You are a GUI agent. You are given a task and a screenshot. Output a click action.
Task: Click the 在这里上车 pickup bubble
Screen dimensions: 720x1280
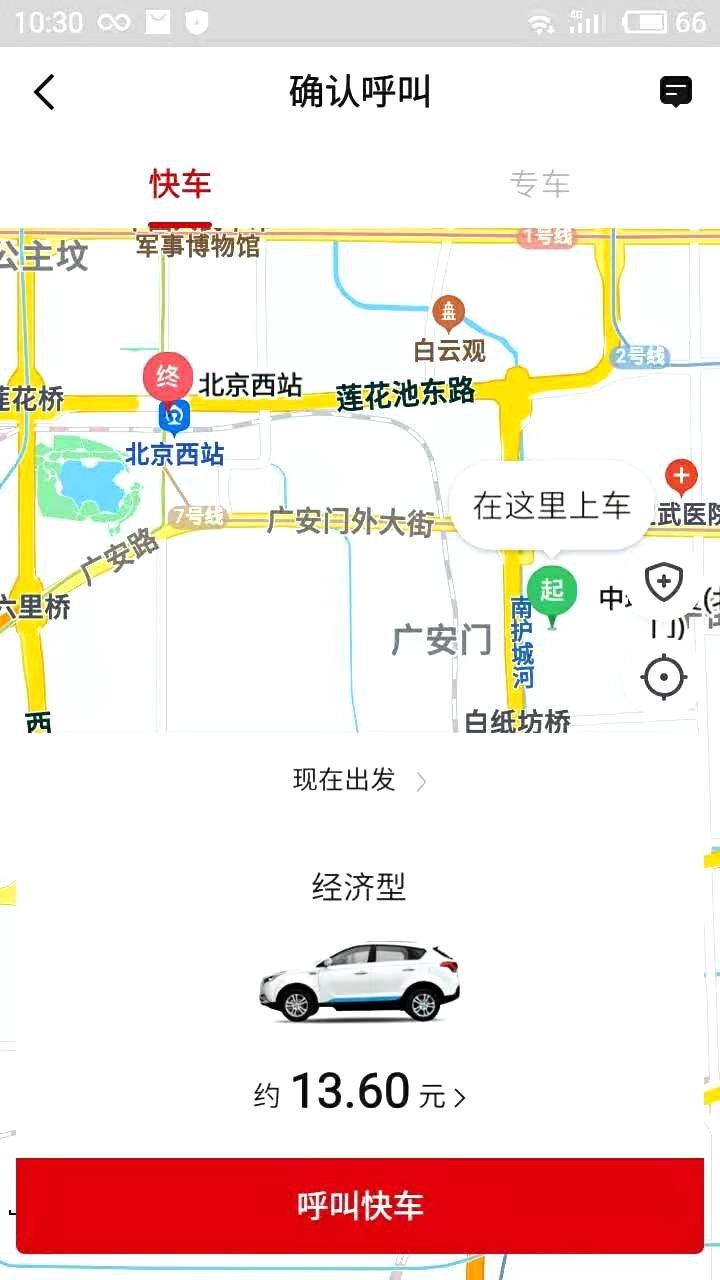click(552, 506)
